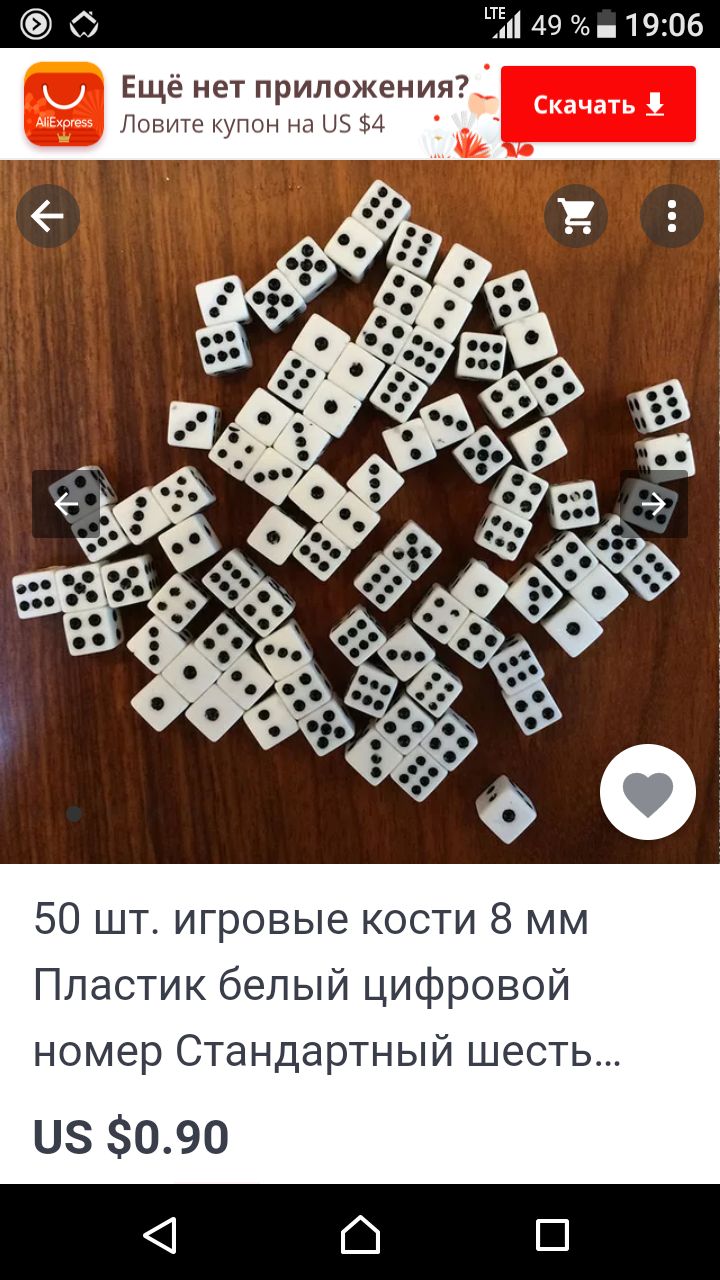This screenshot has height=1280, width=720.
Task: Show the previous product image
Action: pos(66,504)
